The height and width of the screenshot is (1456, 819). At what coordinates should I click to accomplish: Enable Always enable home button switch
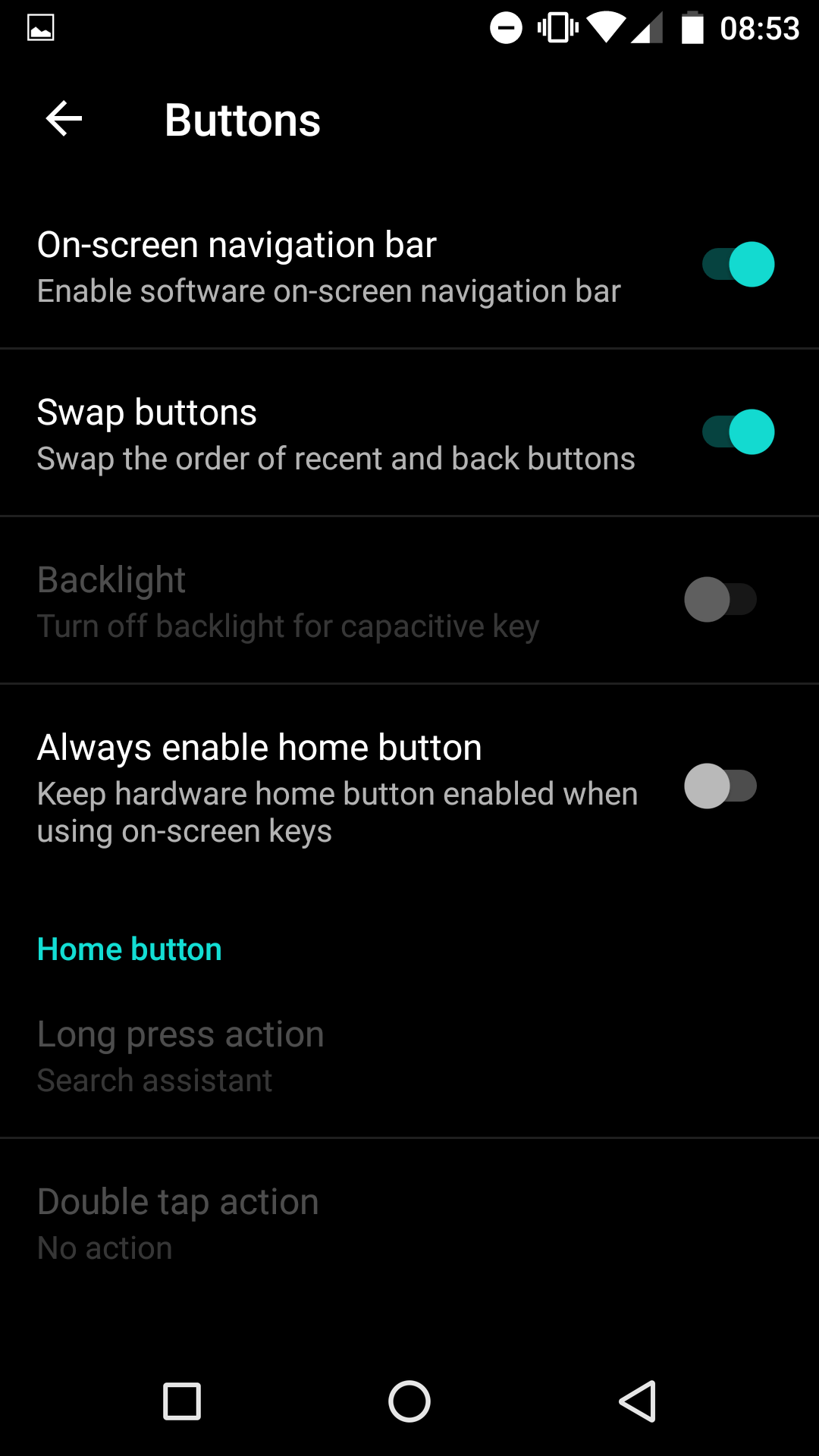(720, 786)
